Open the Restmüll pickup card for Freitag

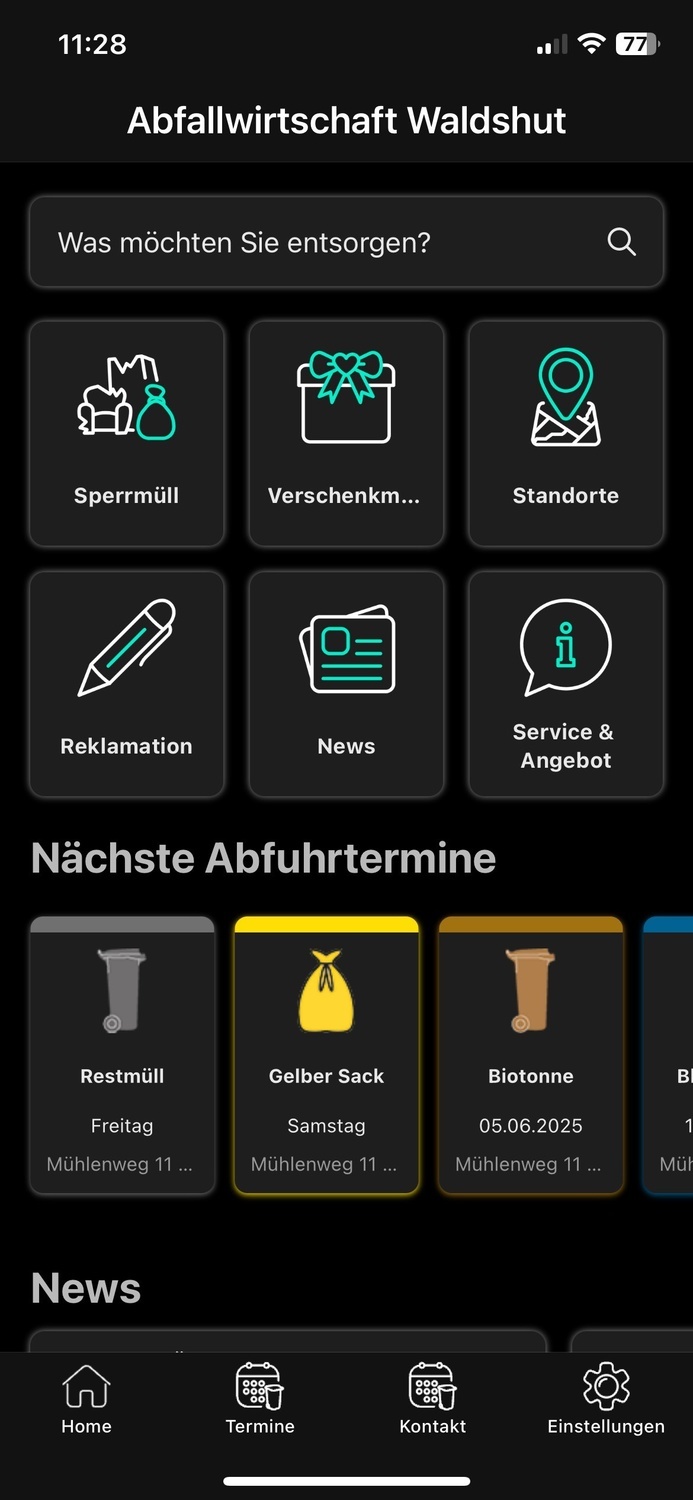tap(122, 1055)
